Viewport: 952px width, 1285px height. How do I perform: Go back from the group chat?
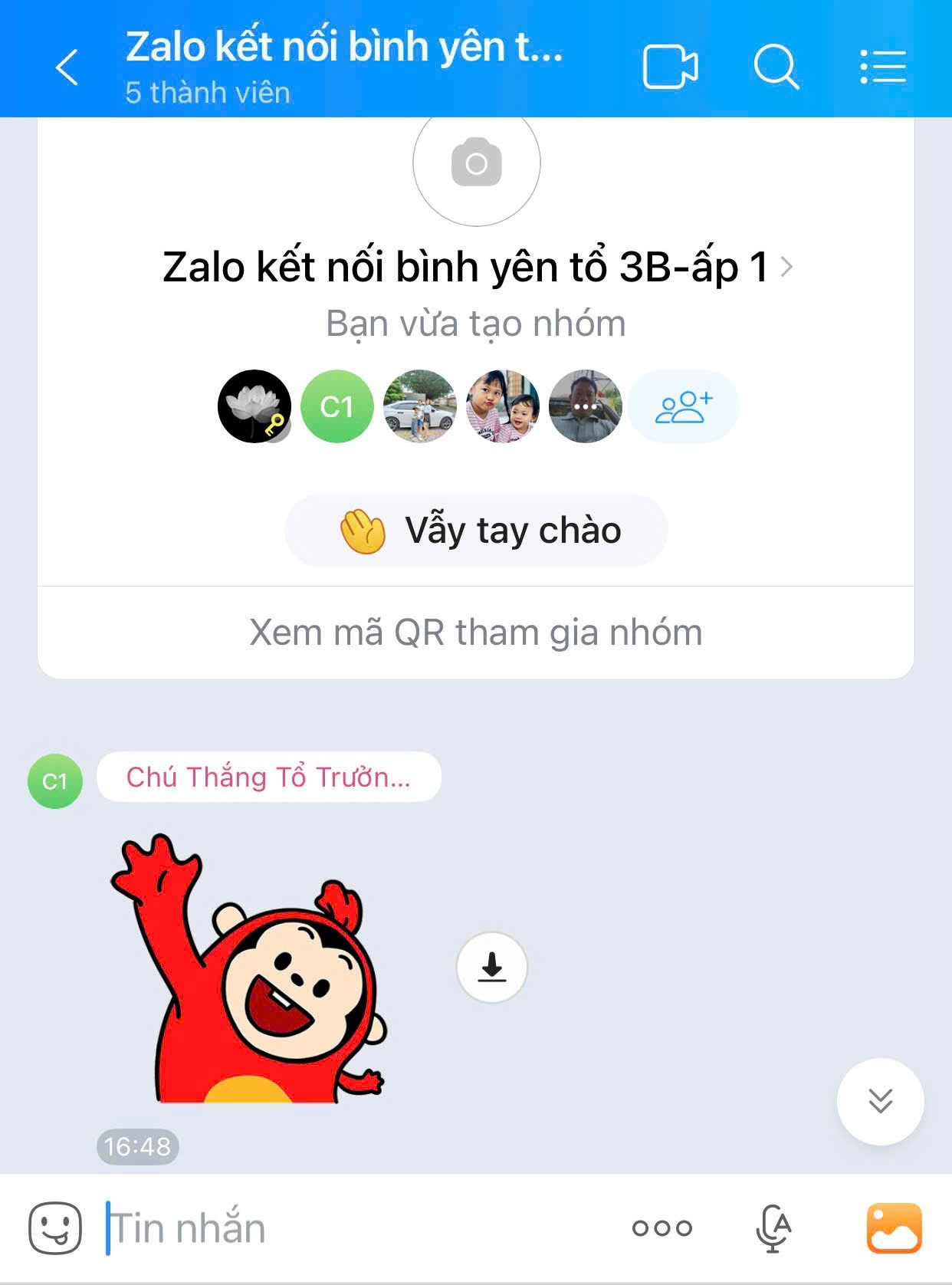point(67,67)
